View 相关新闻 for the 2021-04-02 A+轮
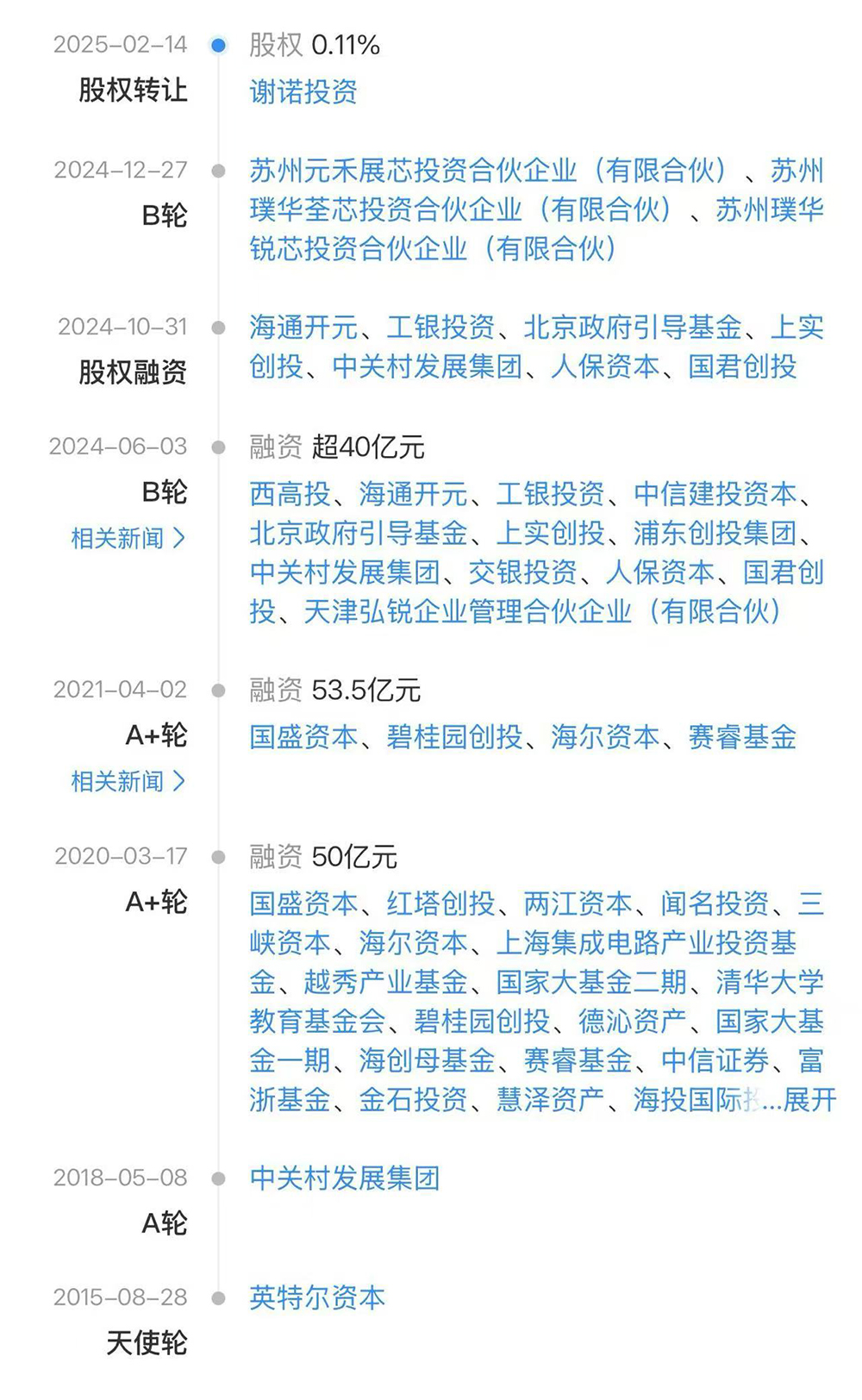Image resolution: width=862 pixels, height=1400 pixels. coord(128,782)
